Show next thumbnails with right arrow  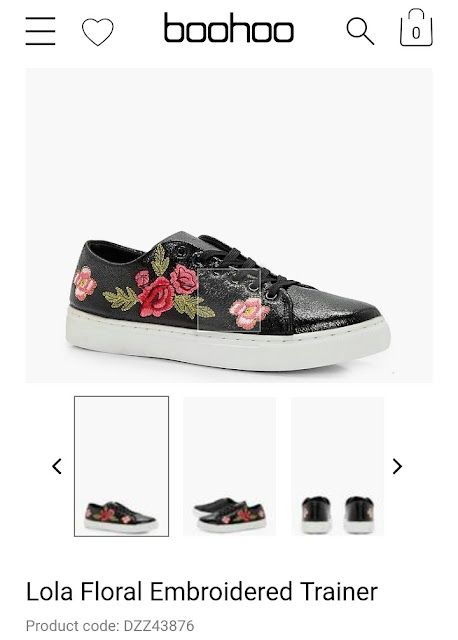click(397, 466)
